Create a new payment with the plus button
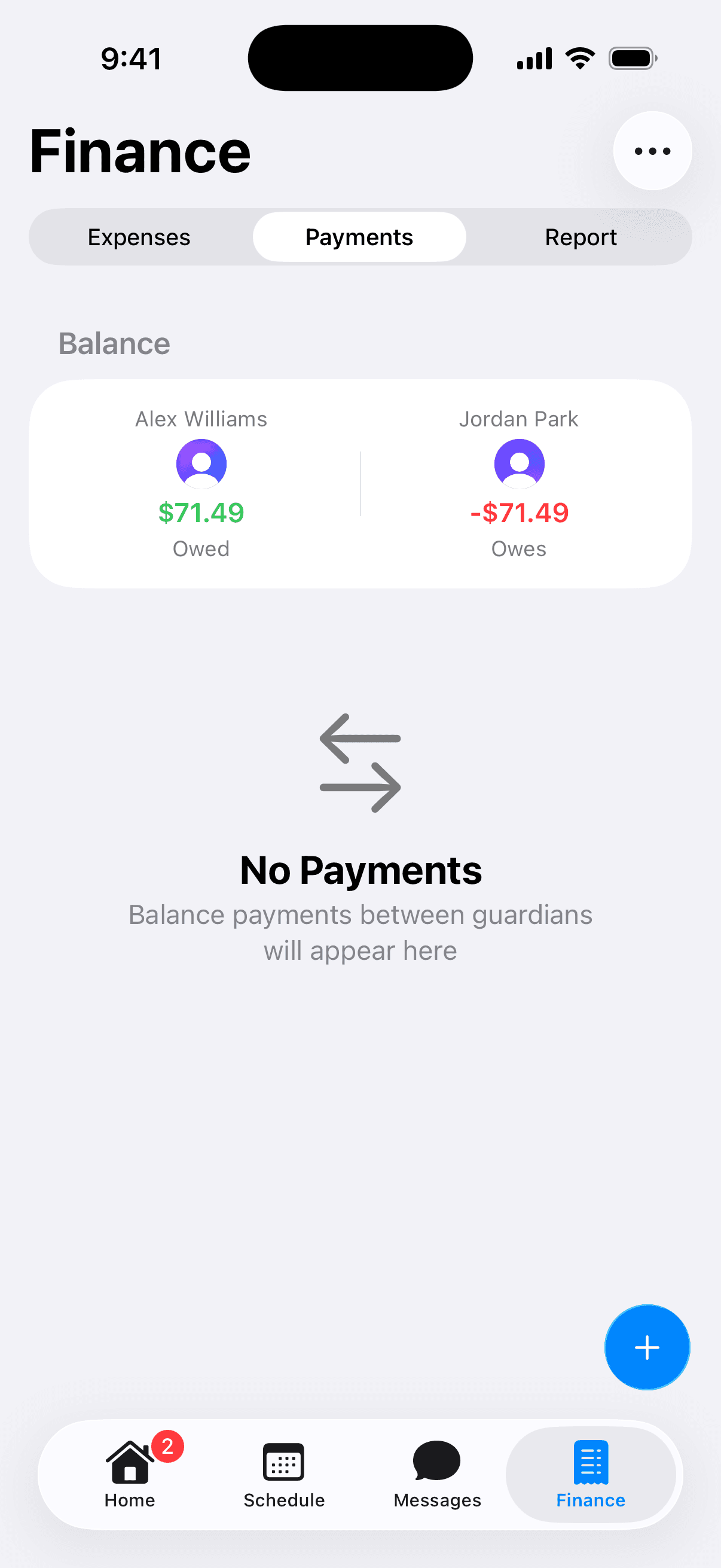Screen dimensions: 721x1568 pos(647,1348)
